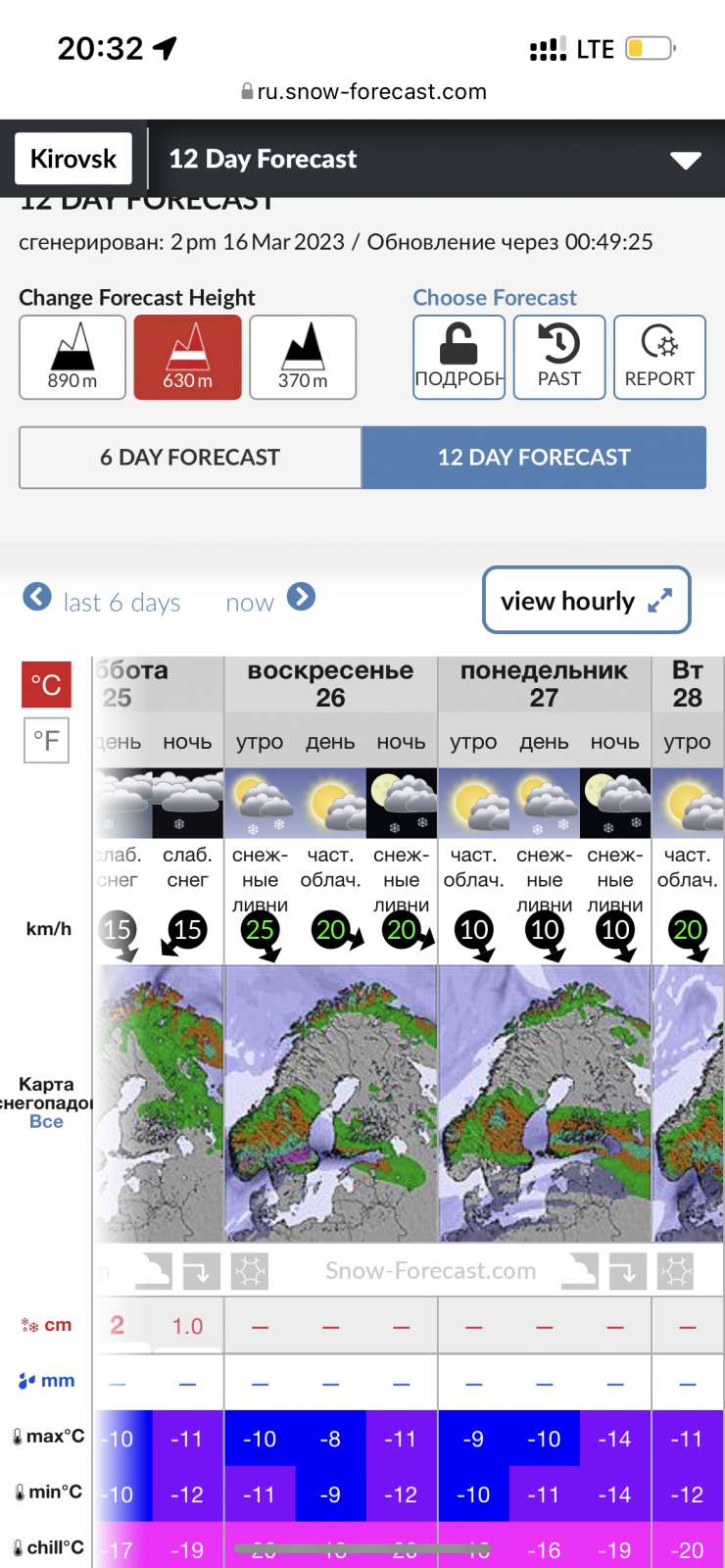725x1568 pixels.
Task: Switch temperature units to °F
Action: (46, 740)
